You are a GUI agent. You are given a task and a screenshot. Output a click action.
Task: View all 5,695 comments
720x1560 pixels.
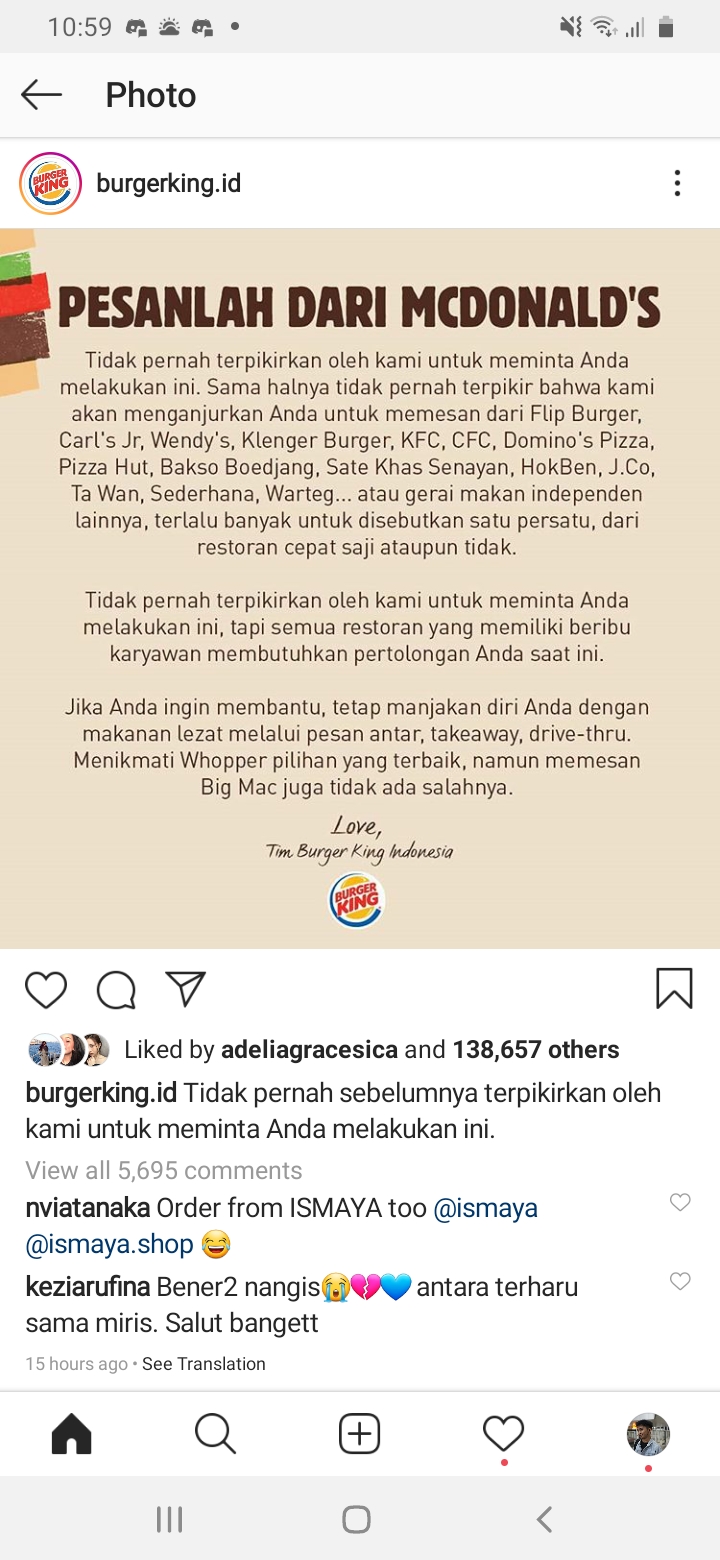163,1170
